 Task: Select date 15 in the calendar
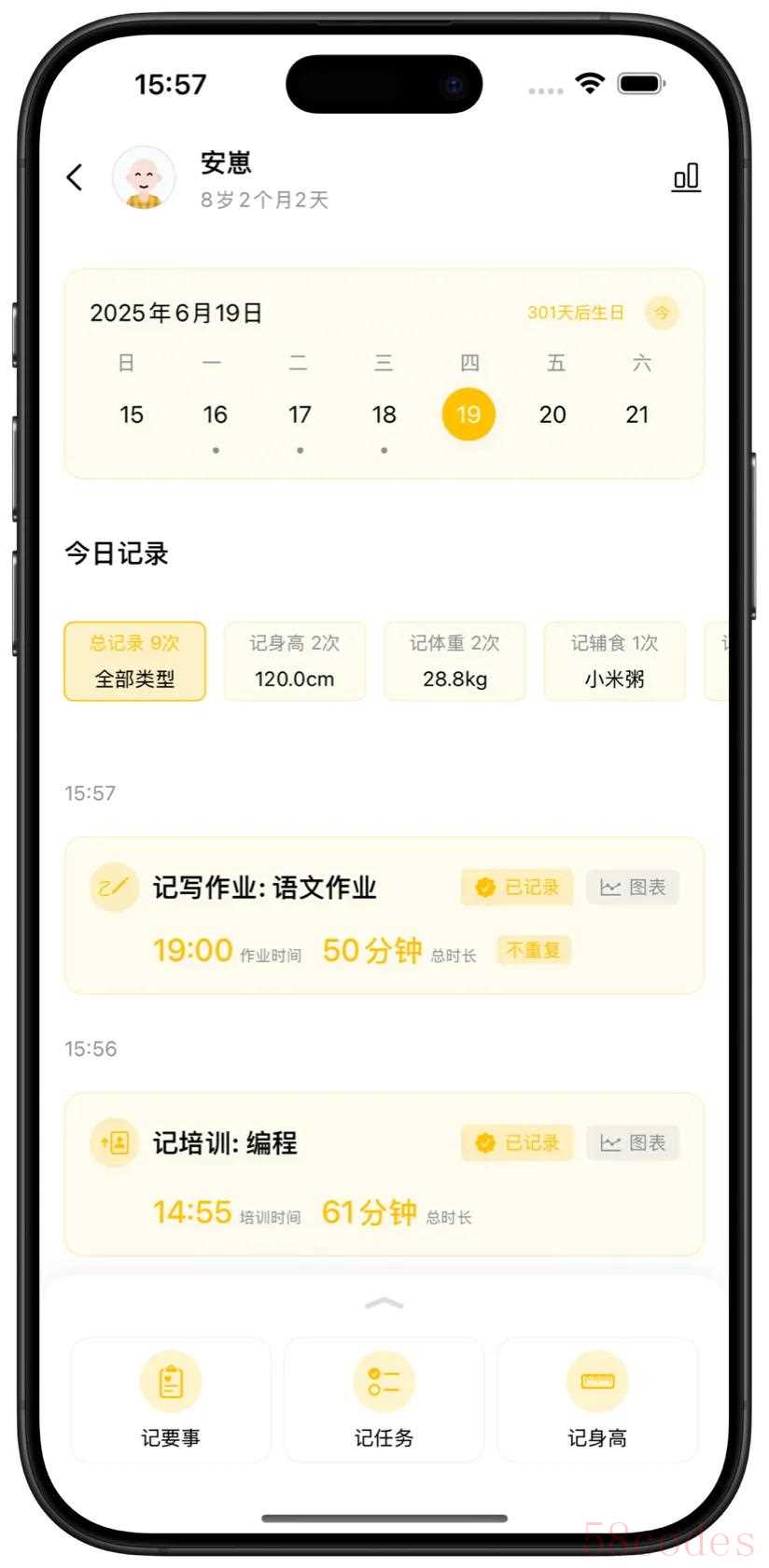click(132, 414)
